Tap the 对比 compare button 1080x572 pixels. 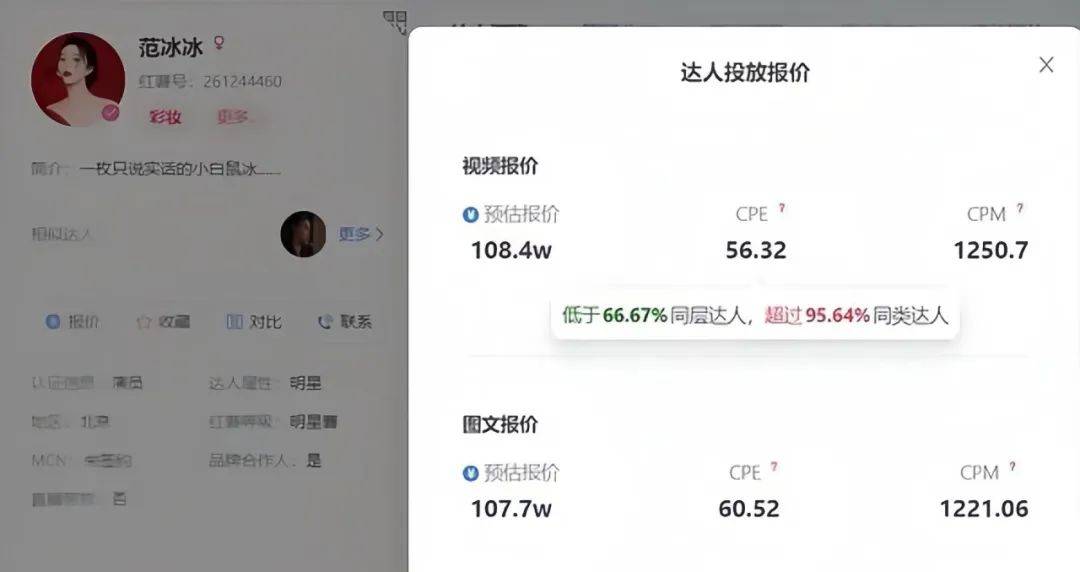(x=254, y=322)
